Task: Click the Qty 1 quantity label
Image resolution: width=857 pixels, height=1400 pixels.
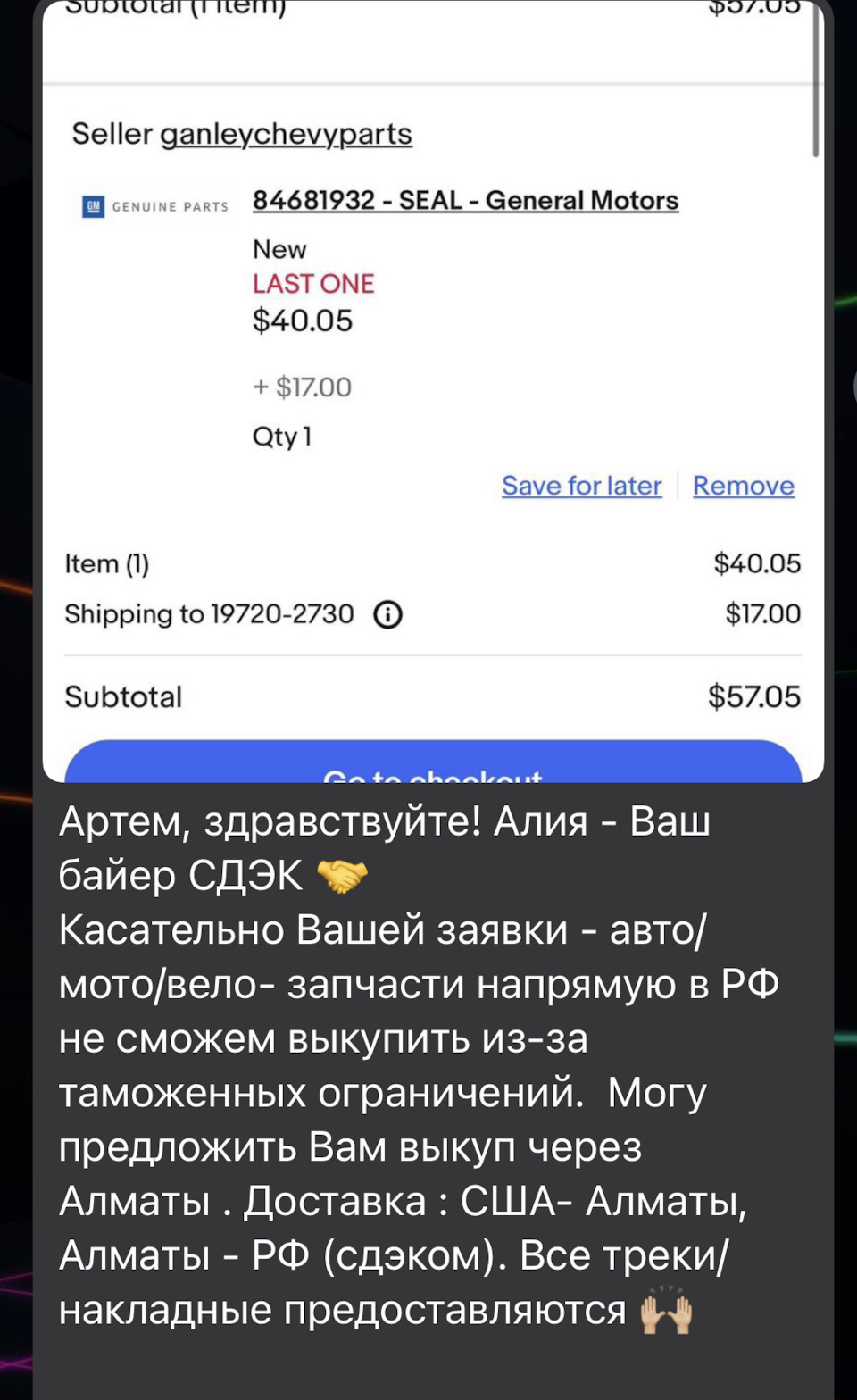Action: click(282, 437)
